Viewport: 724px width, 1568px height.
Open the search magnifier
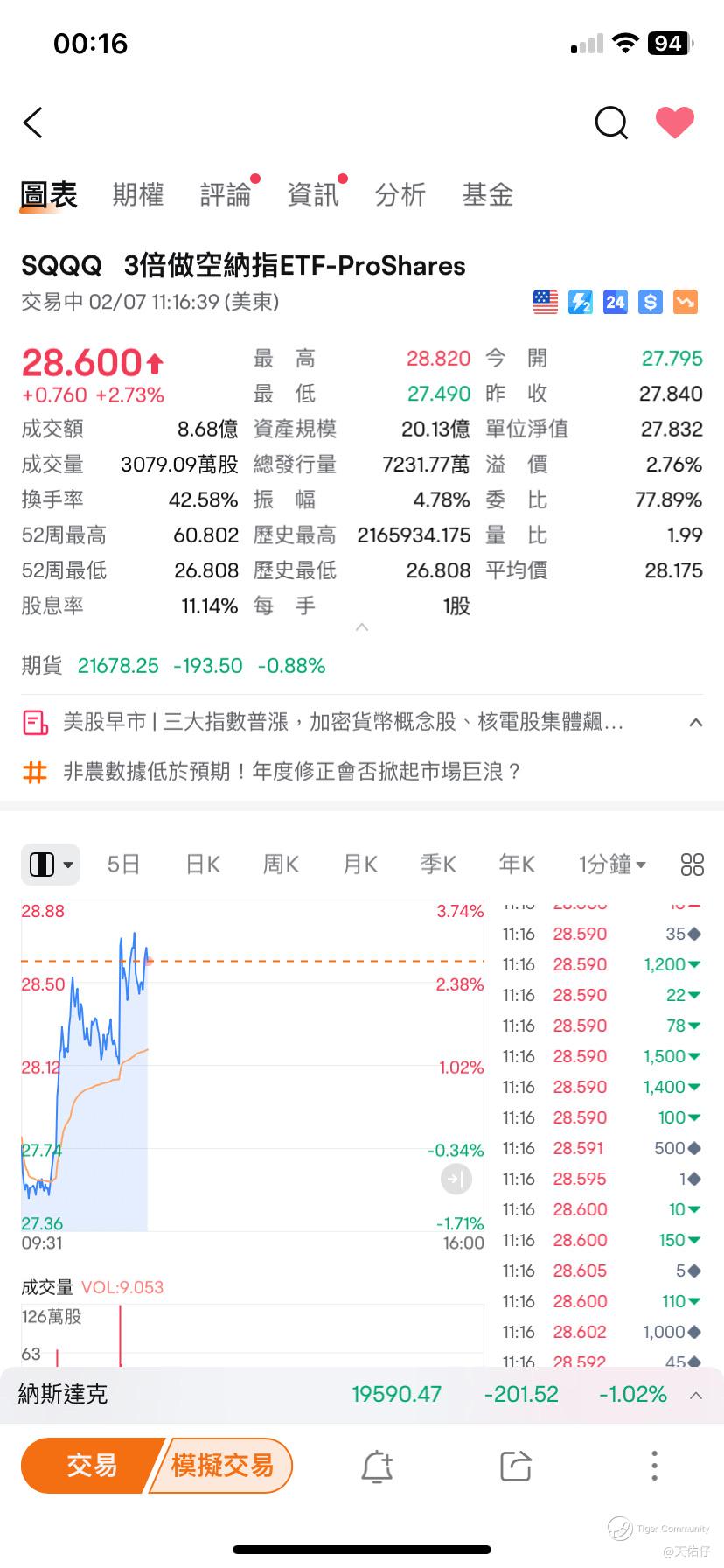tap(611, 123)
